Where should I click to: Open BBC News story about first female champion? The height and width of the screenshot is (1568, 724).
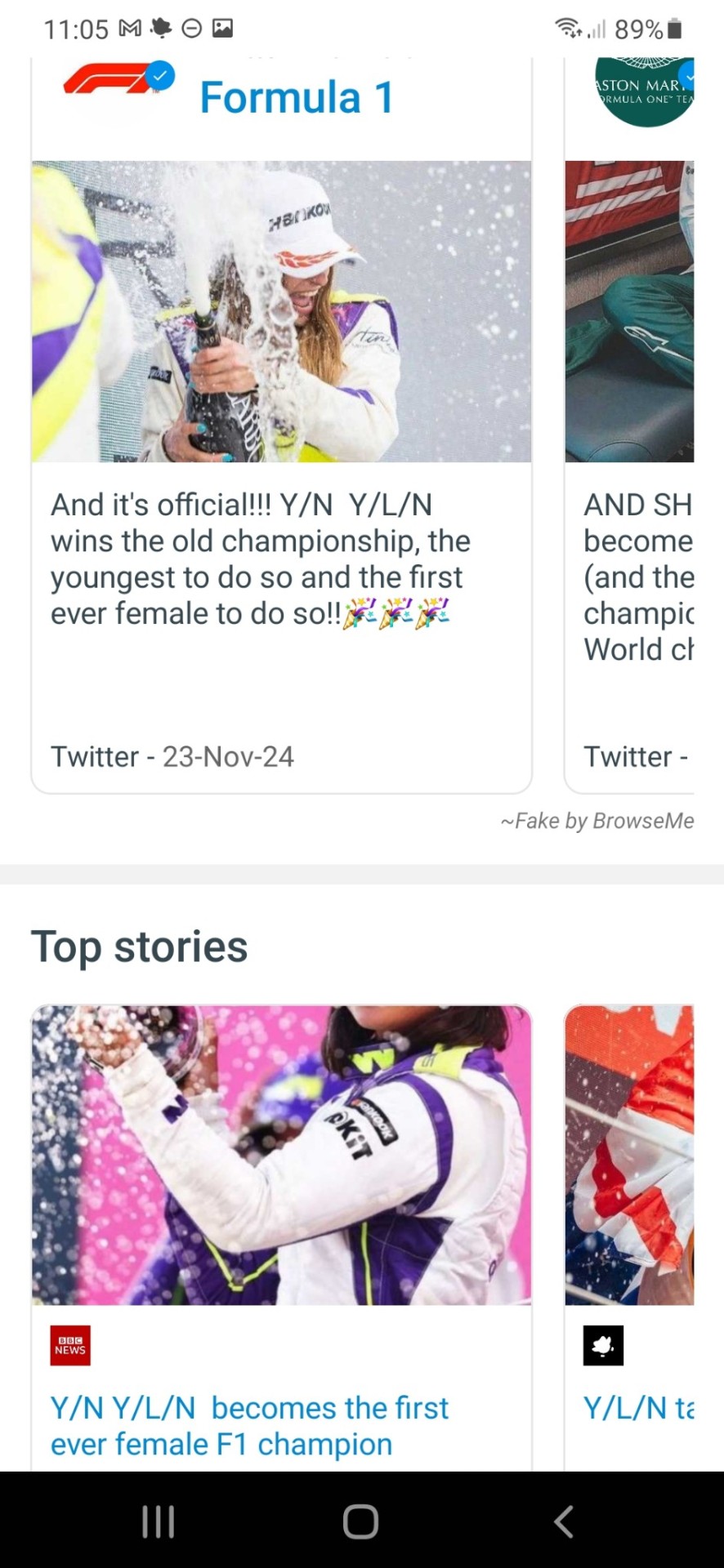[249, 1425]
